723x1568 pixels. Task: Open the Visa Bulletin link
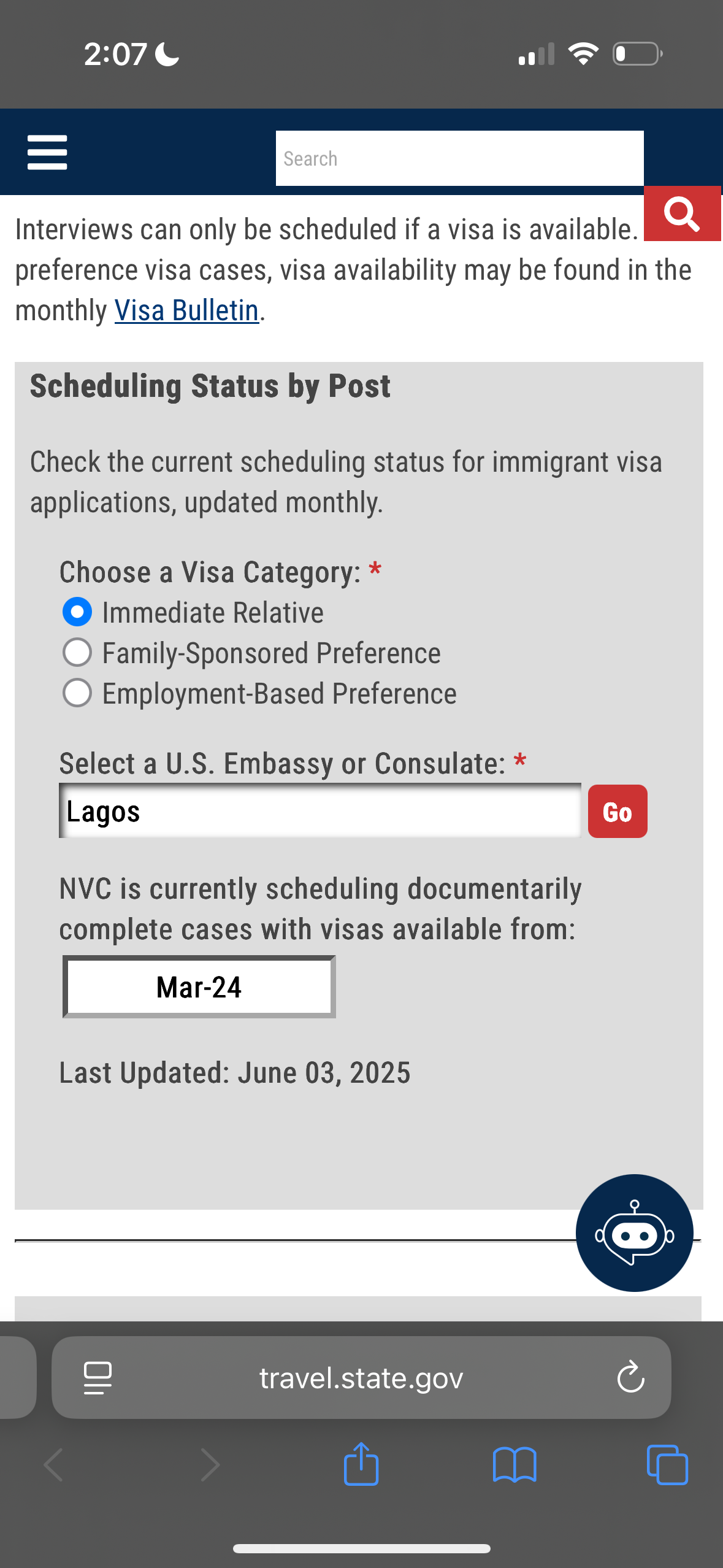click(x=186, y=310)
